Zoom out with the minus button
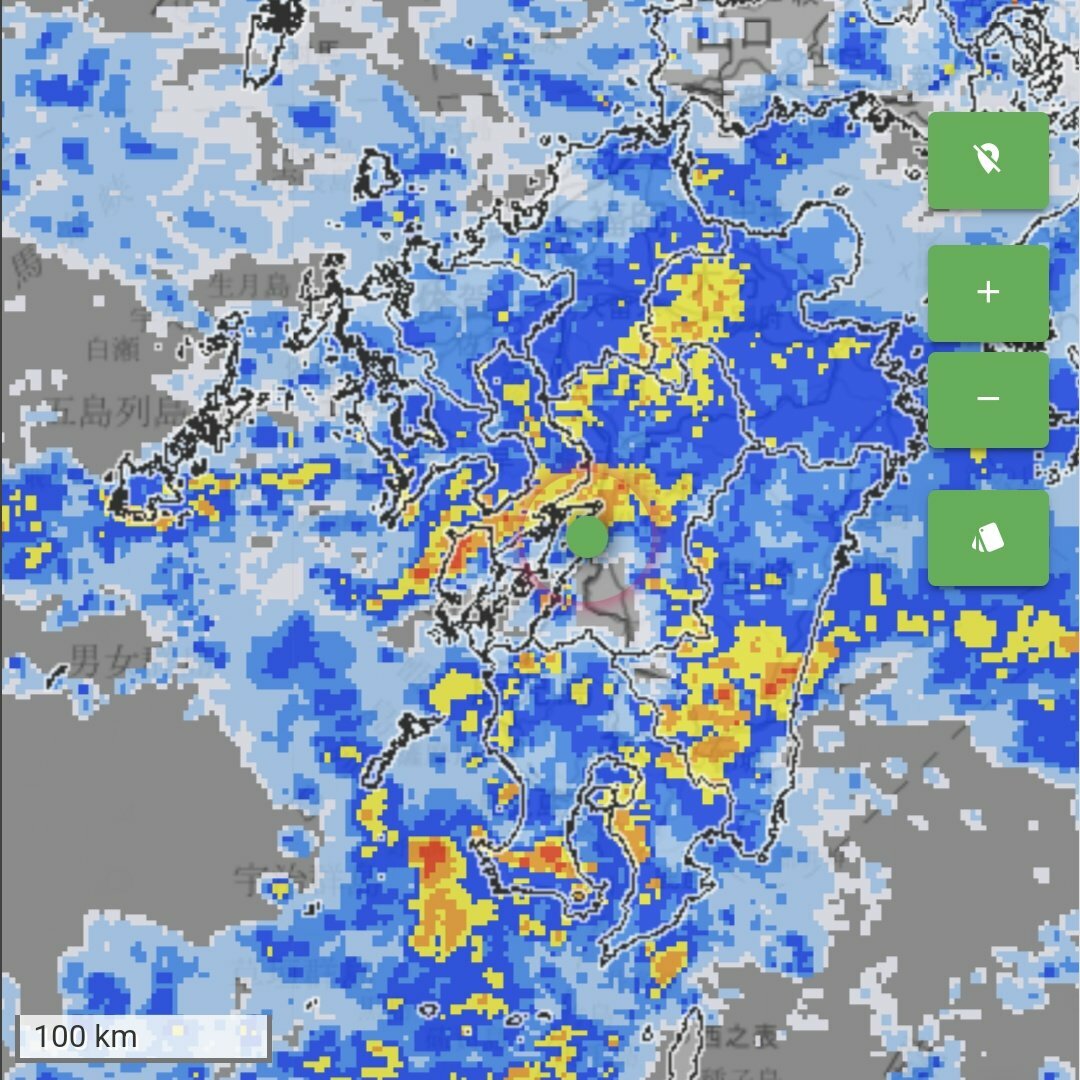The width and height of the screenshot is (1080, 1080). coord(988,399)
